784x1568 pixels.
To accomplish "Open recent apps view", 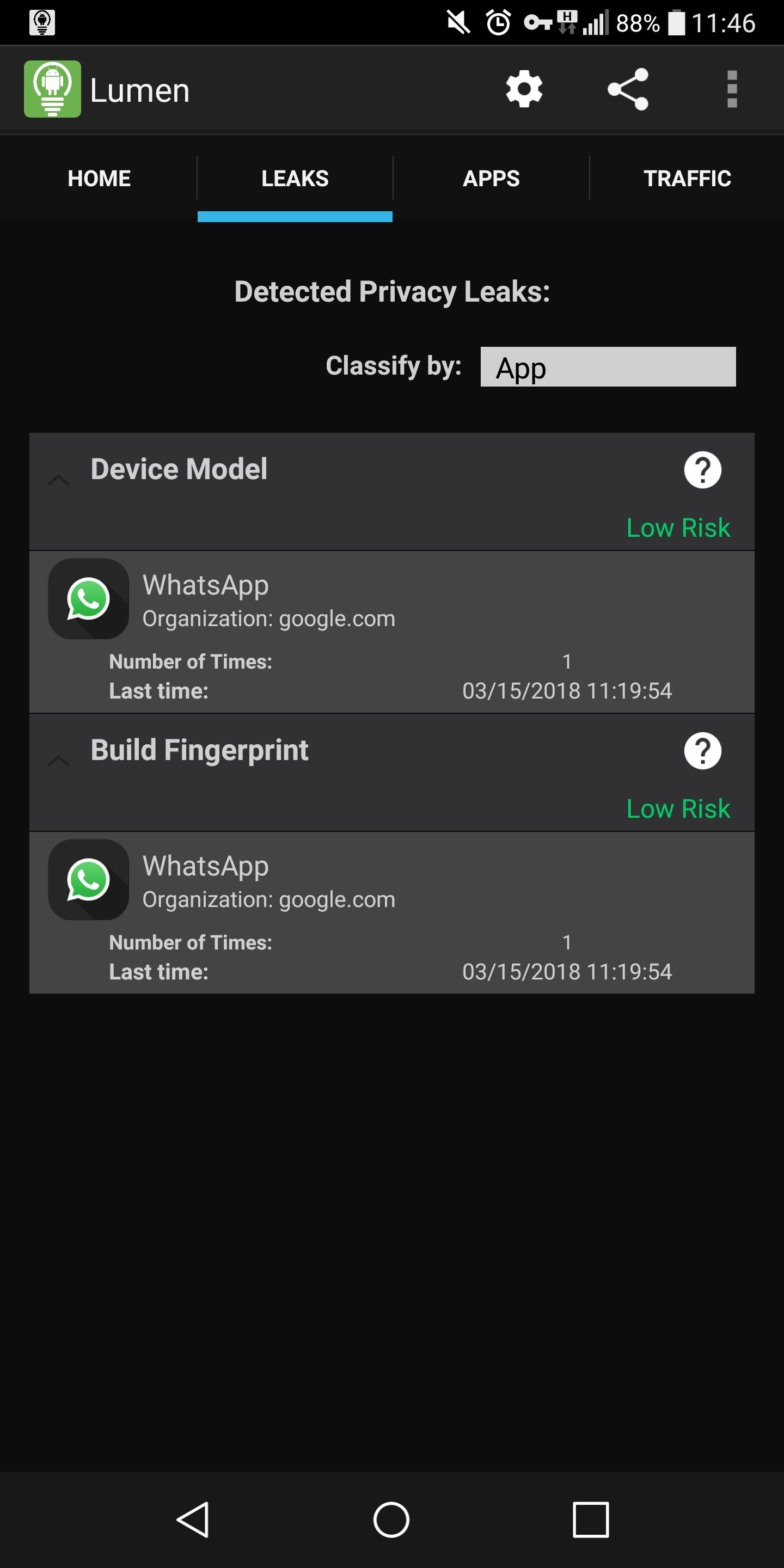I will click(x=590, y=1520).
